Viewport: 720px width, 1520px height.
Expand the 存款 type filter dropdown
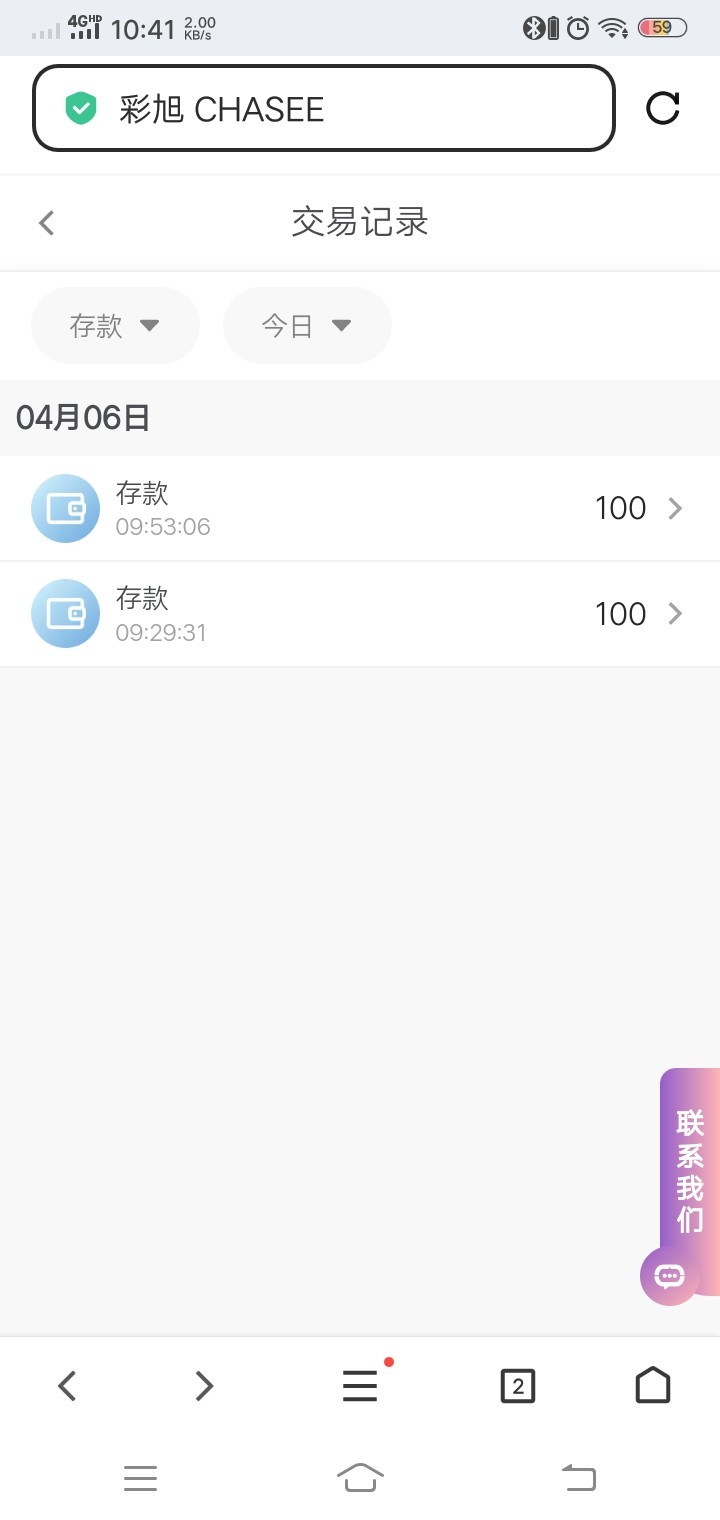tap(115, 326)
